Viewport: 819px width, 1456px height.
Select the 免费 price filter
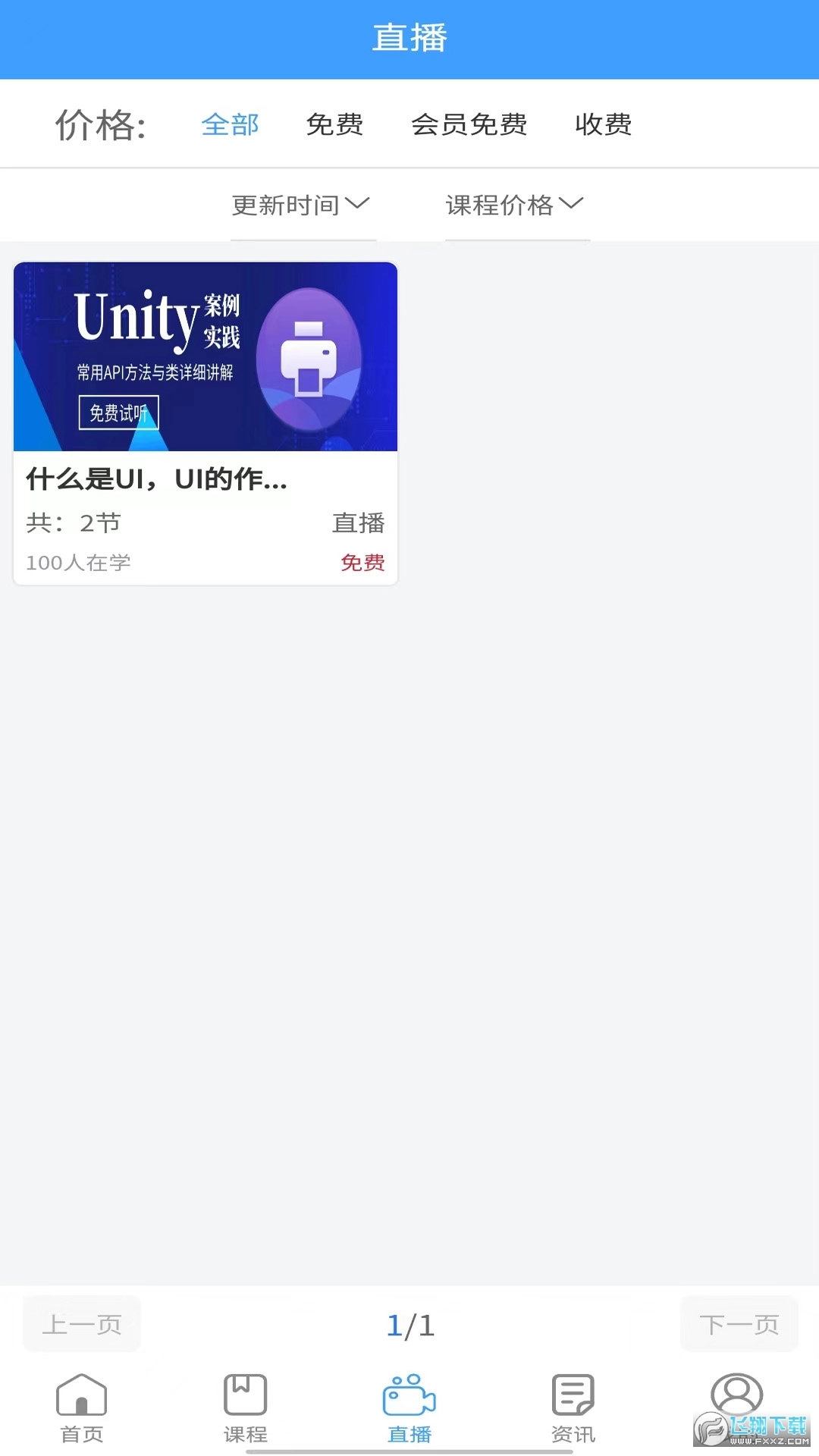tap(335, 125)
